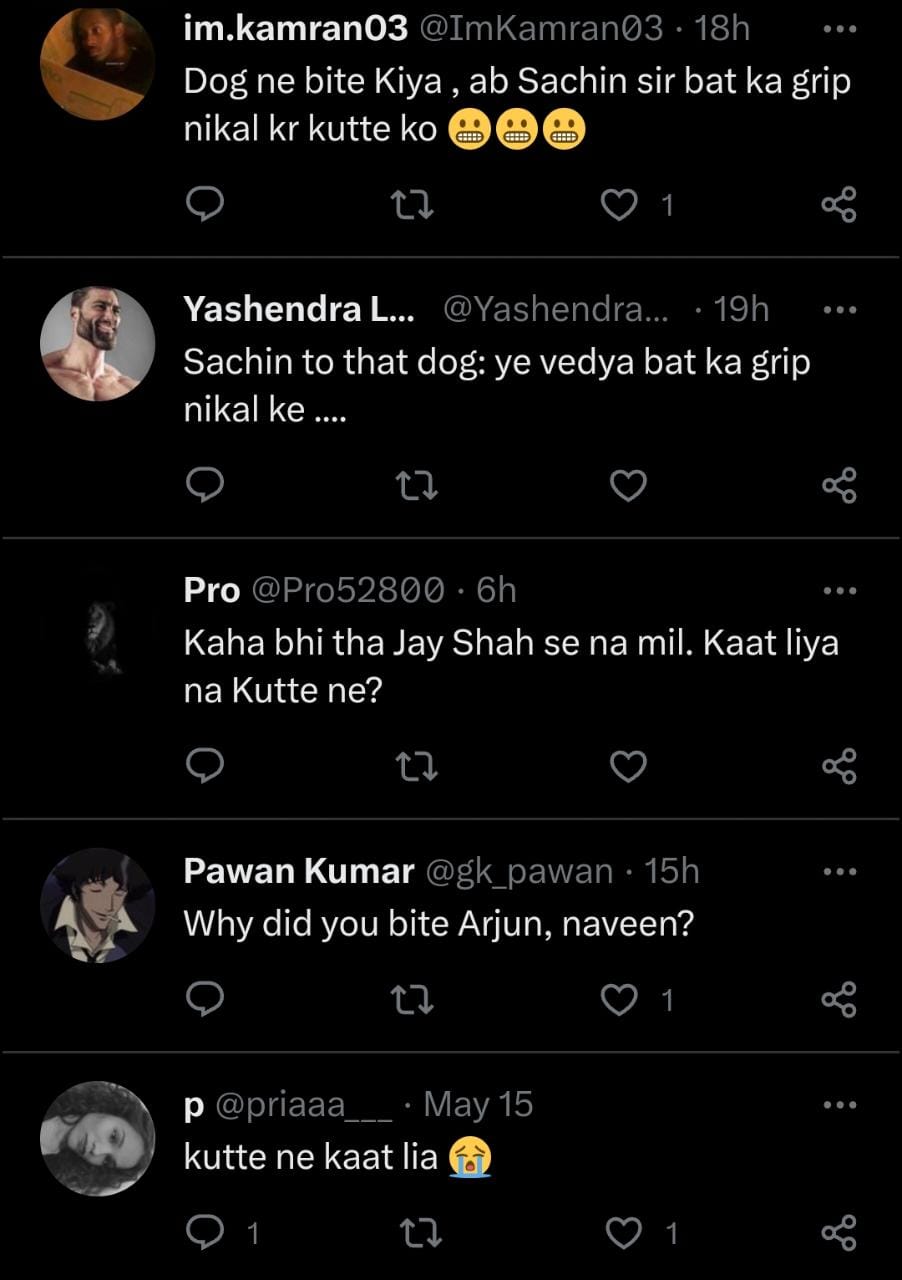Open overflow menu on Pawan Kumar's tweet
This screenshot has height=1280, width=902.
tap(839, 872)
